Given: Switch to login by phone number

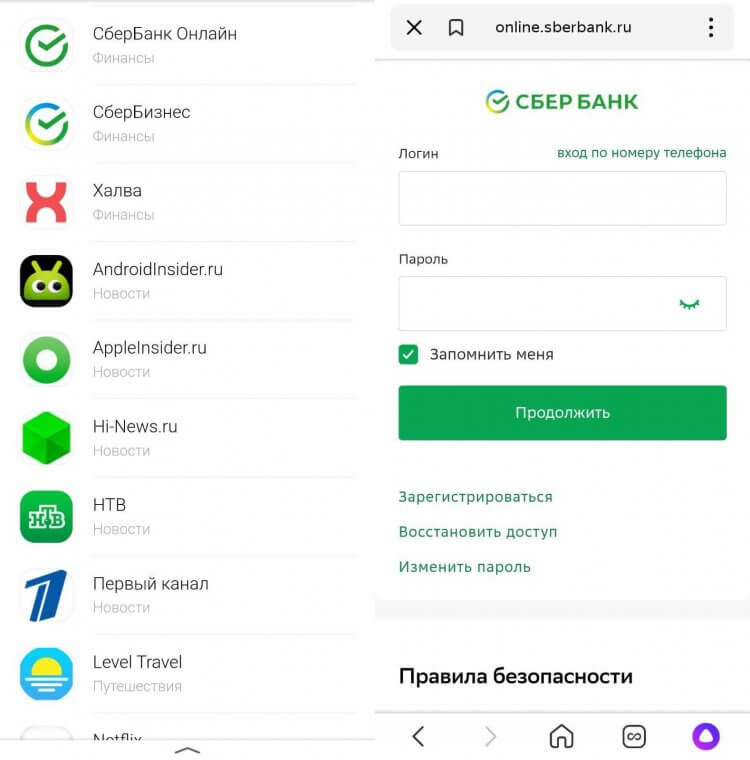Looking at the screenshot, I should pos(641,153).
